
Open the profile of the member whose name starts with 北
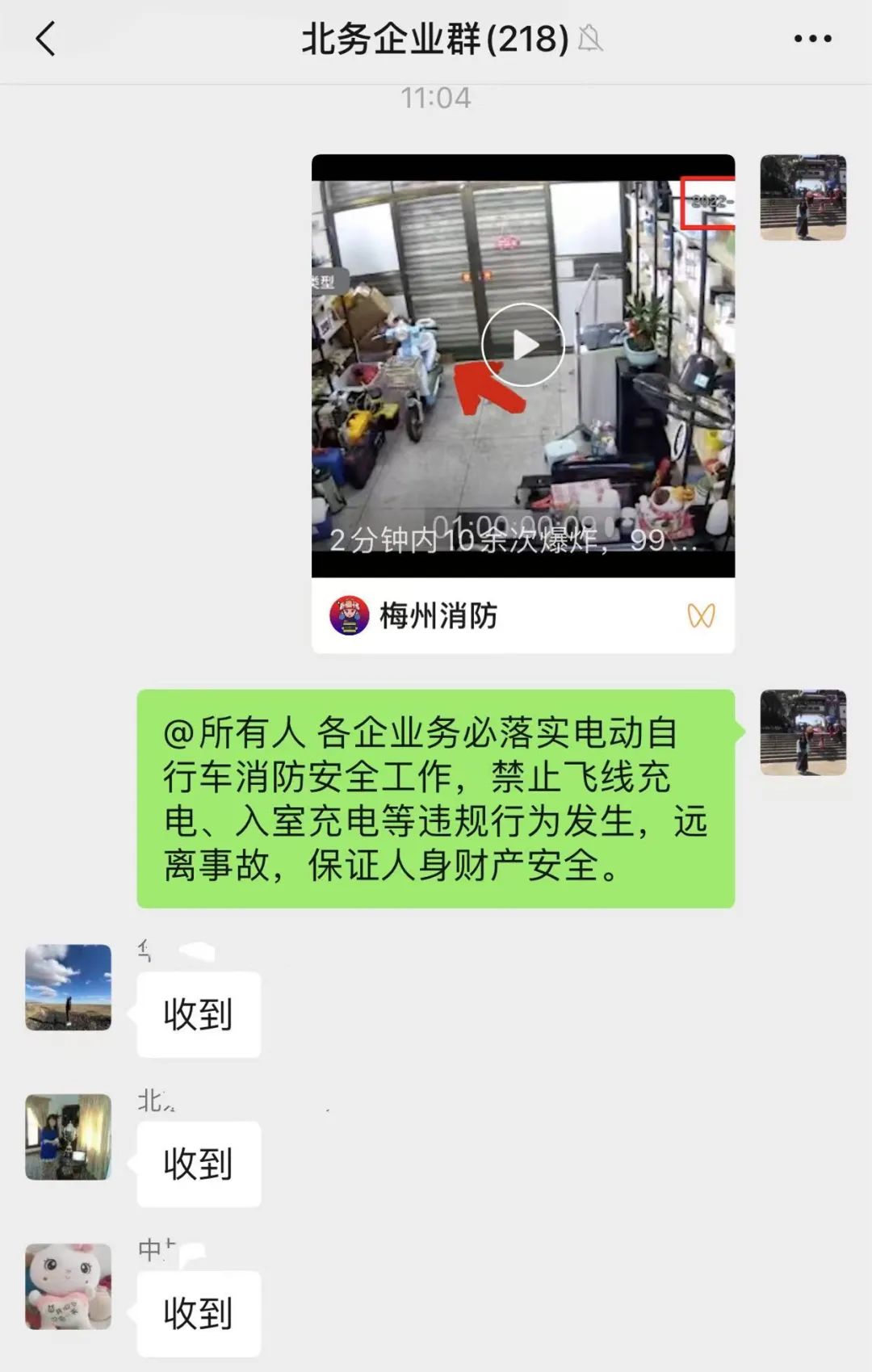pos(68,1136)
